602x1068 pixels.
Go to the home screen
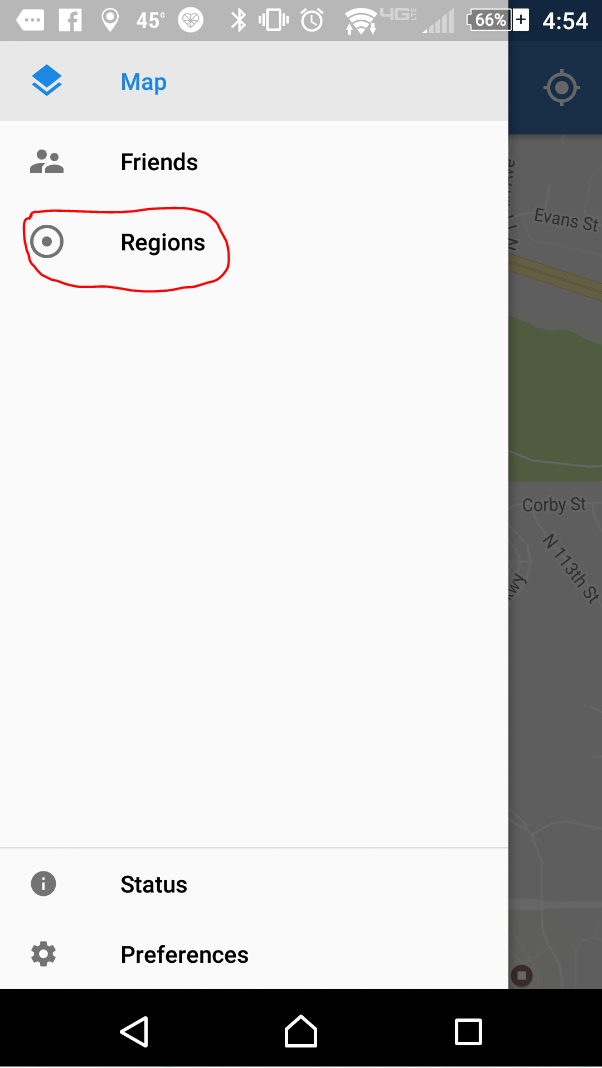(x=301, y=1031)
